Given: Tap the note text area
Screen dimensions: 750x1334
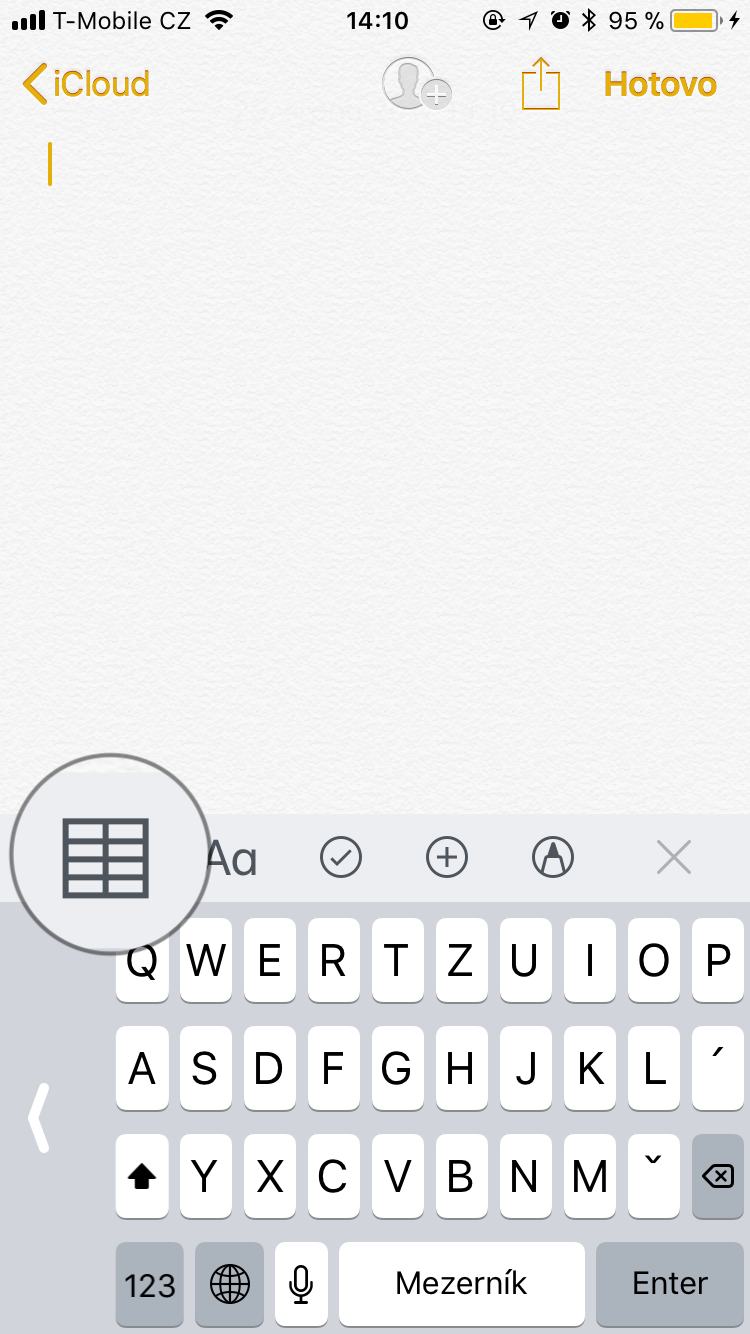Looking at the screenshot, I should tap(375, 450).
